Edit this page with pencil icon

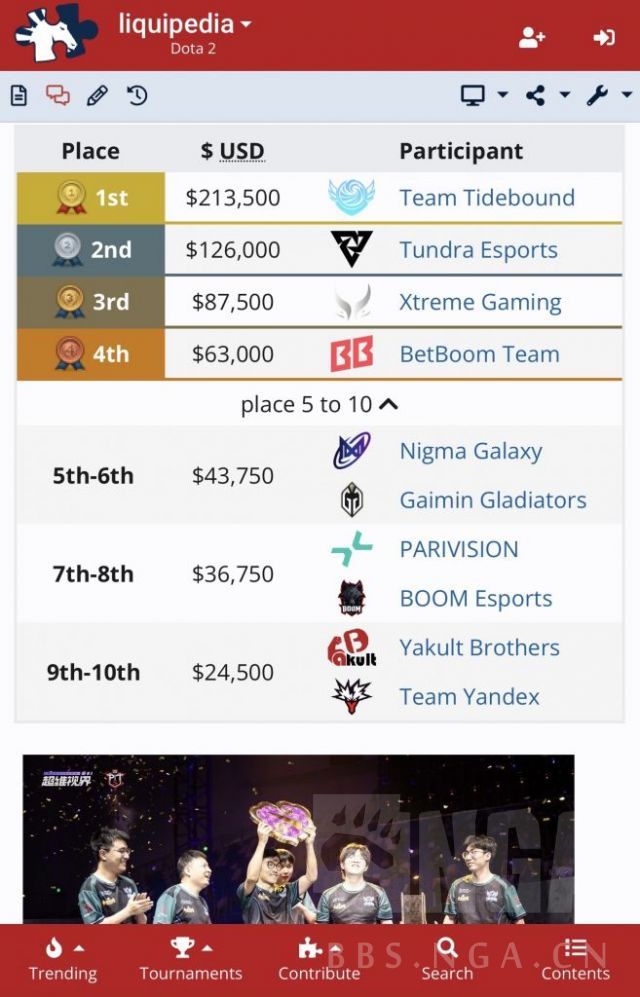(97, 96)
